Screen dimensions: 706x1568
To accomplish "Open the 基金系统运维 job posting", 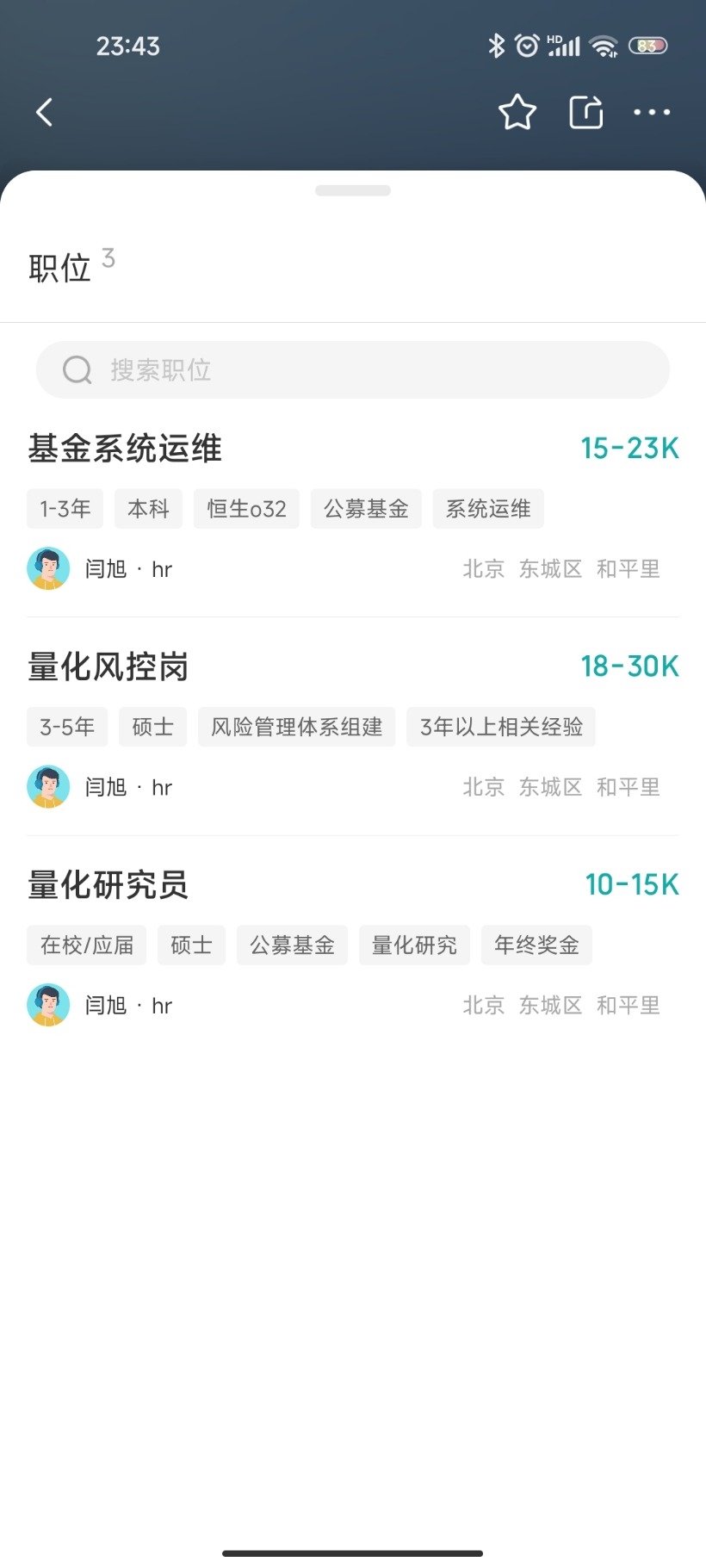I will pos(123,449).
